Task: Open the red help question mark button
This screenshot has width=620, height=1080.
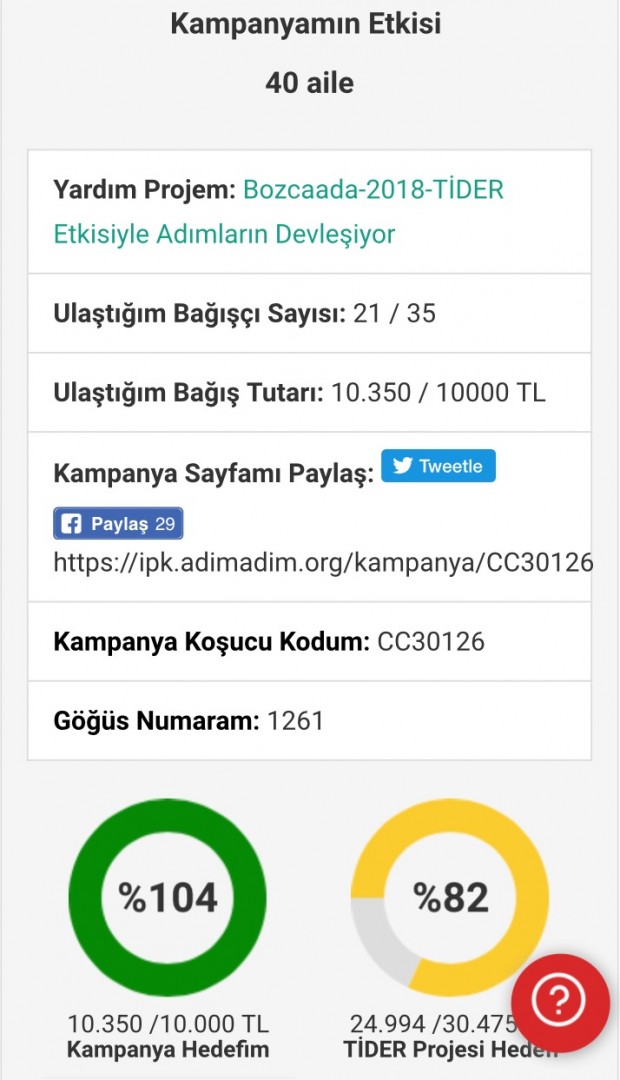Action: tap(560, 1002)
